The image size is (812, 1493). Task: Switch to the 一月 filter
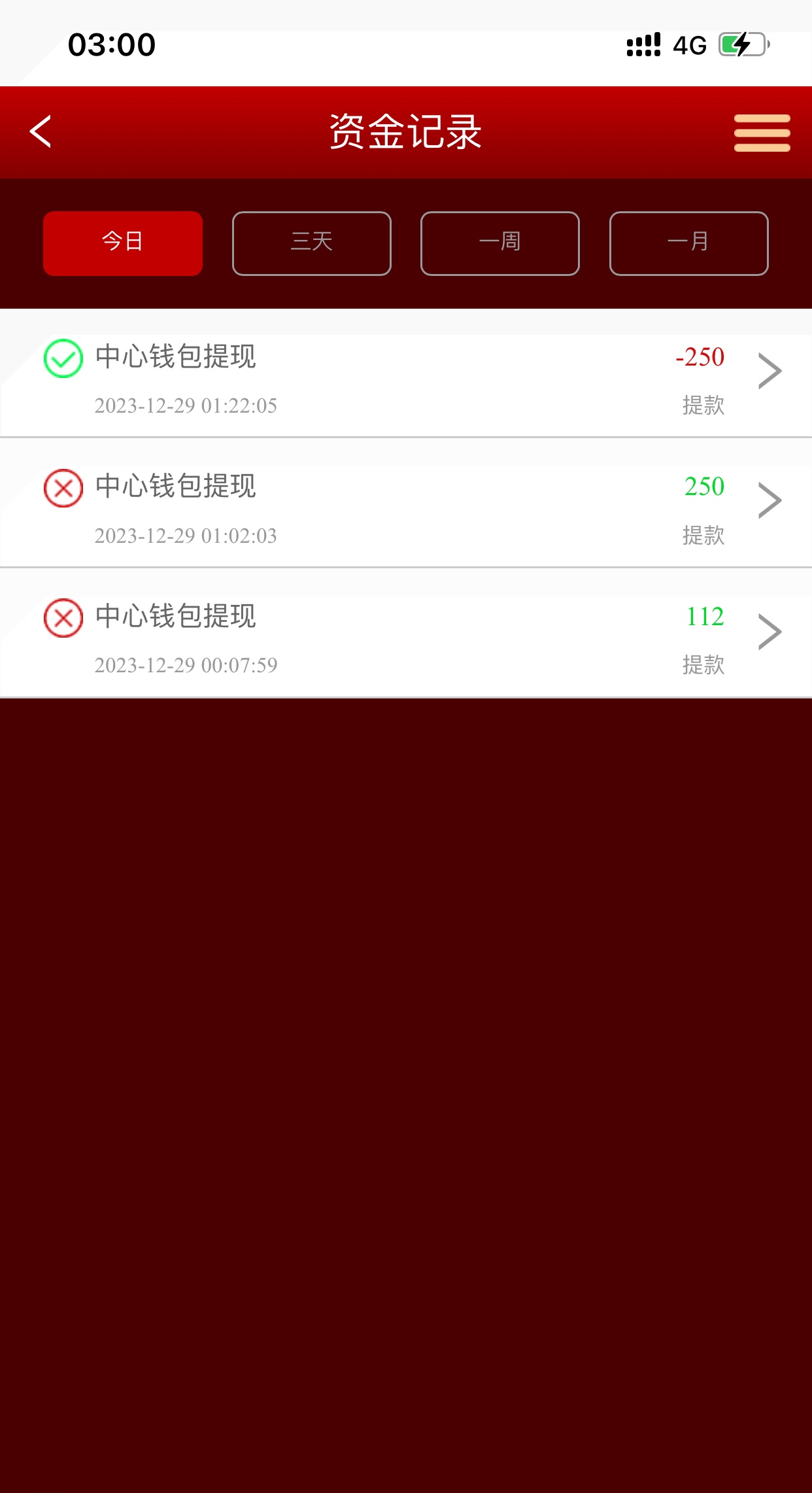[x=688, y=243]
